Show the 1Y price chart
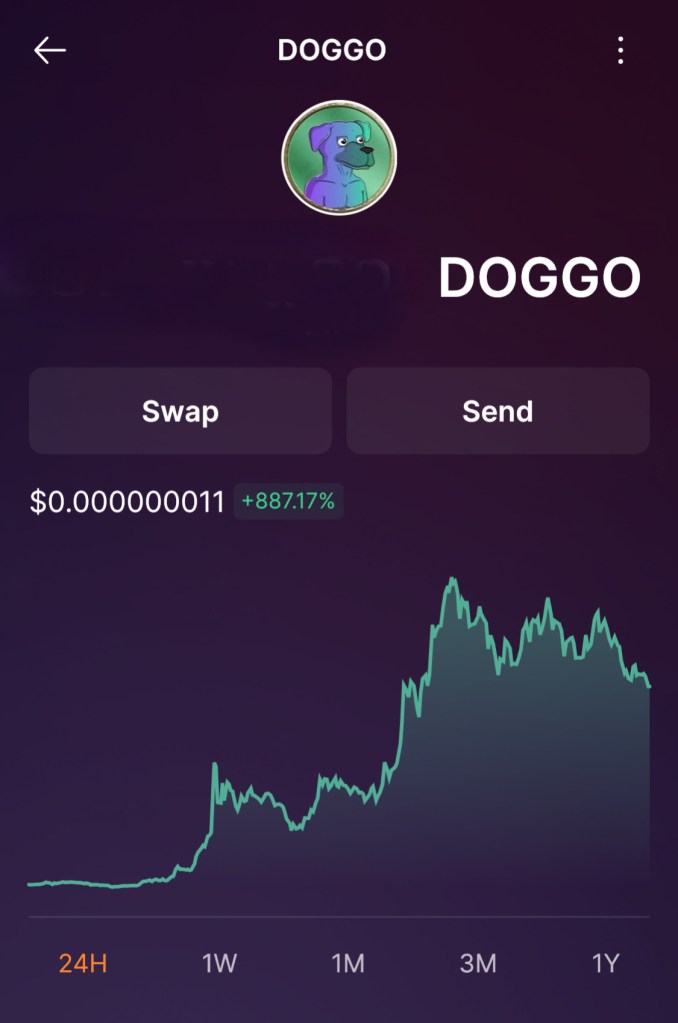Screen dimensions: 678x1023 tap(606, 964)
